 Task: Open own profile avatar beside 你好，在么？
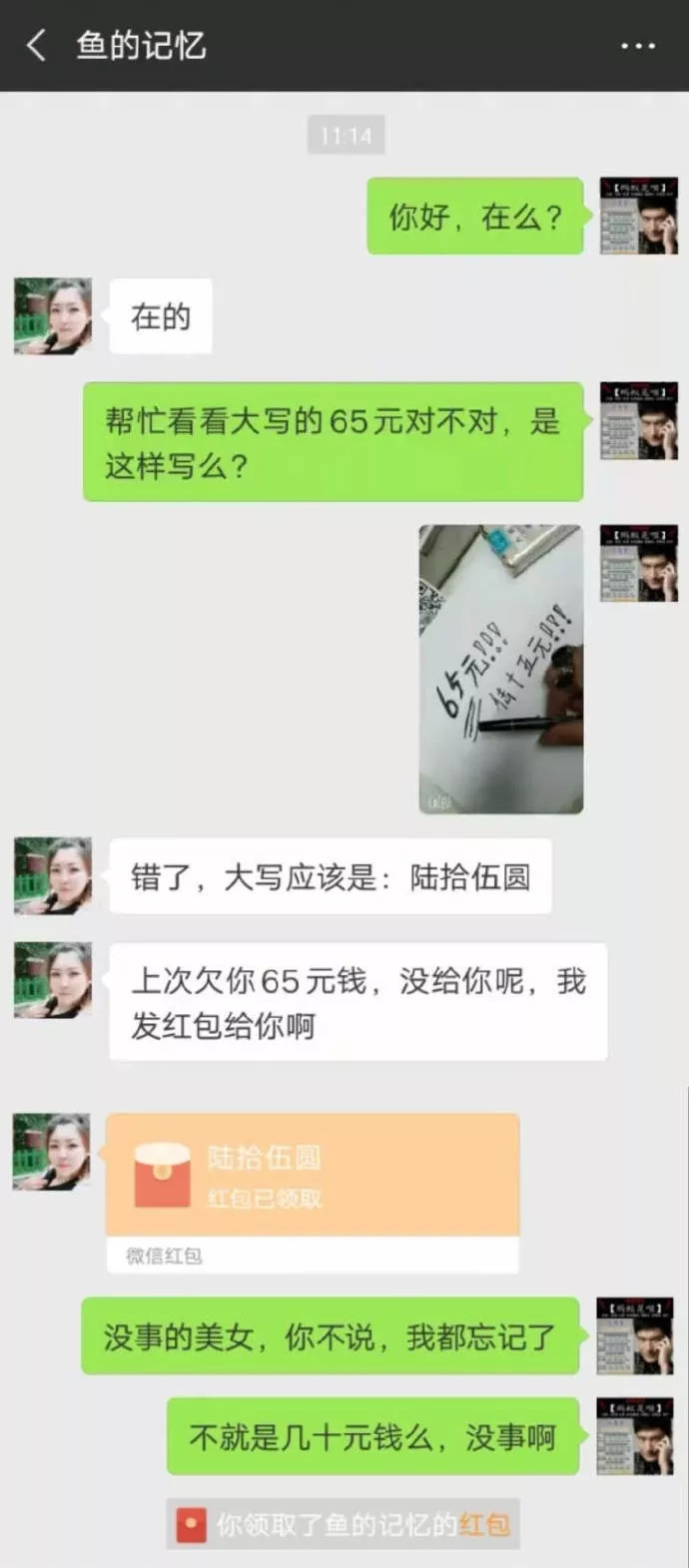click(638, 216)
